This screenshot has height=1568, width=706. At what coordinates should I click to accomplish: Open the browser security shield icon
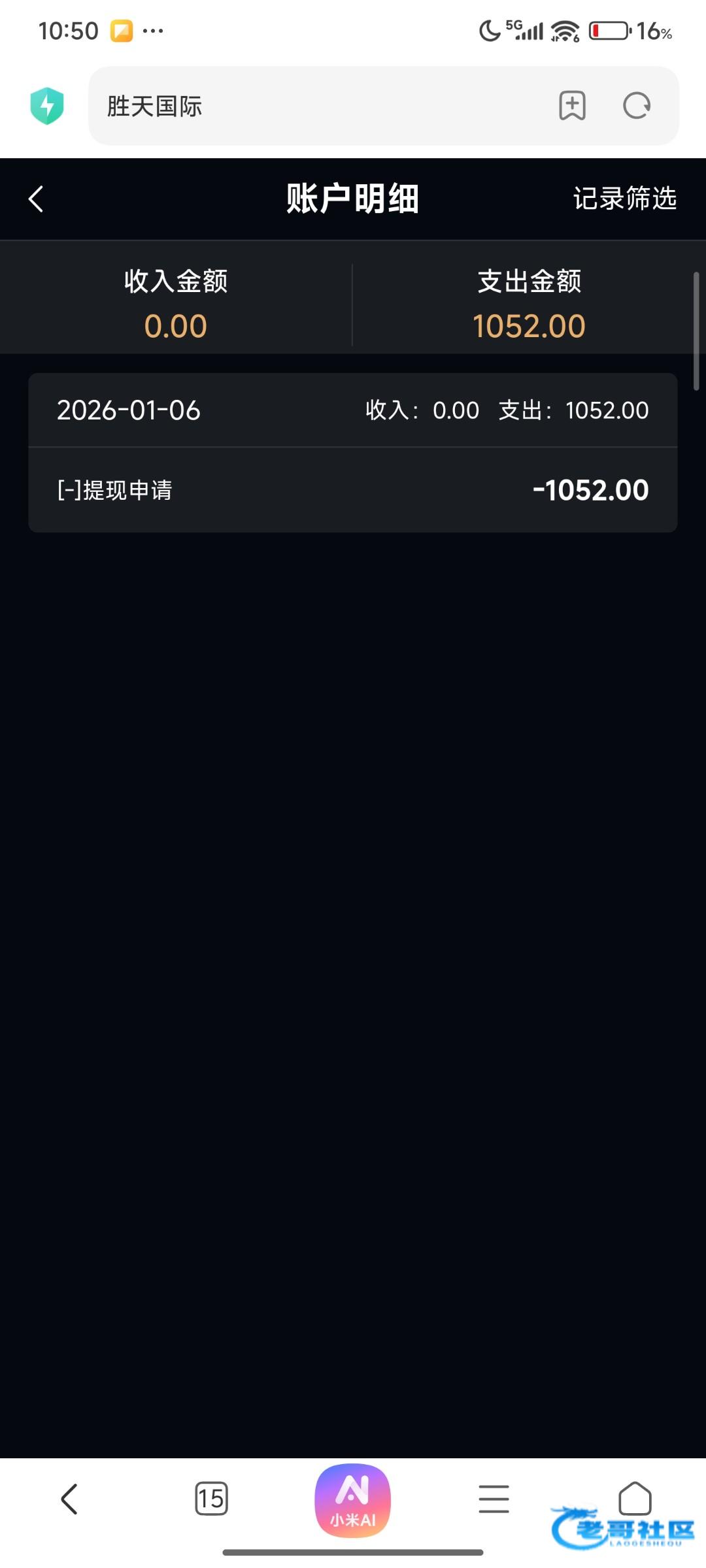47,106
